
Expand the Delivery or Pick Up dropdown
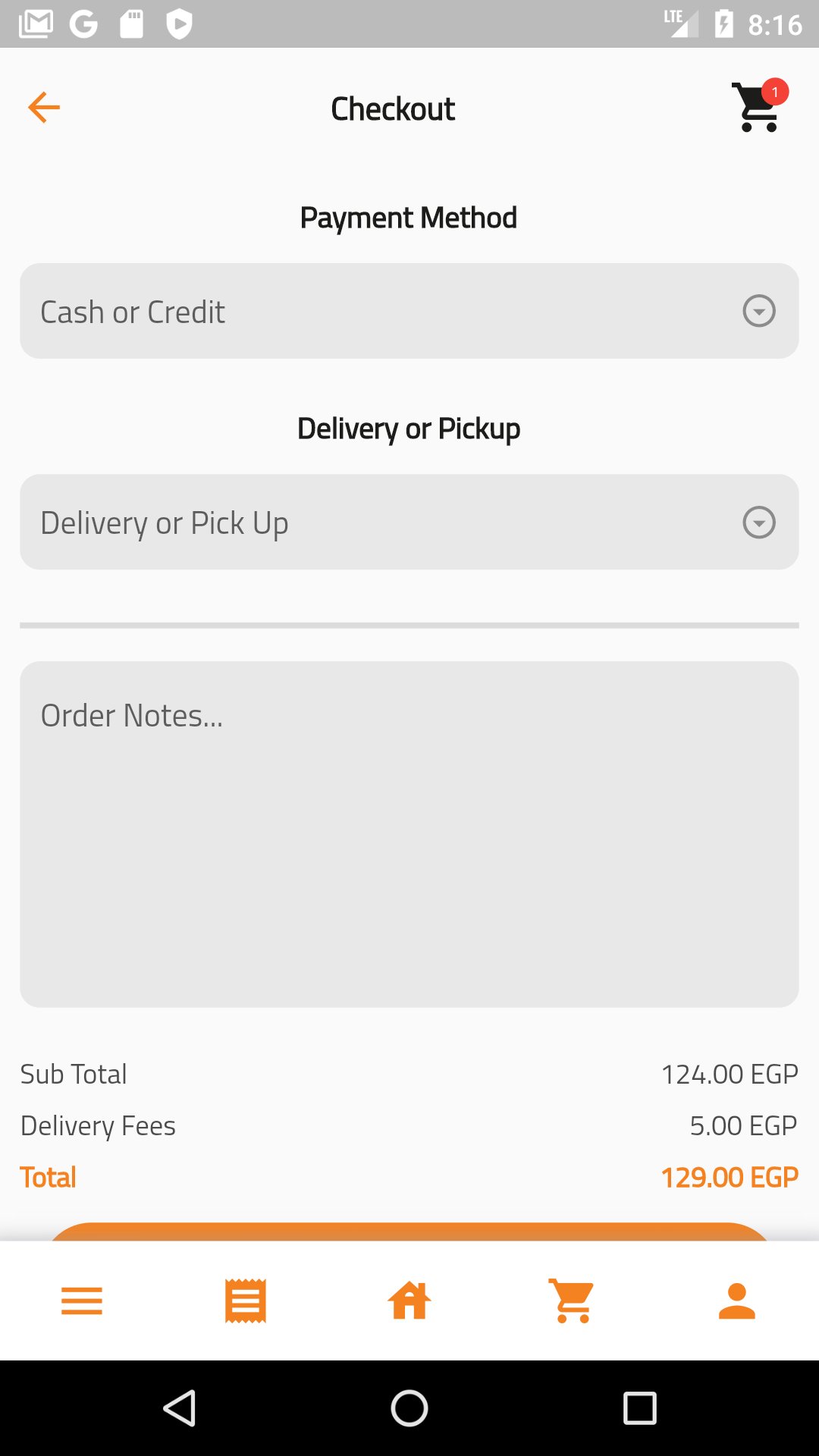pos(409,522)
